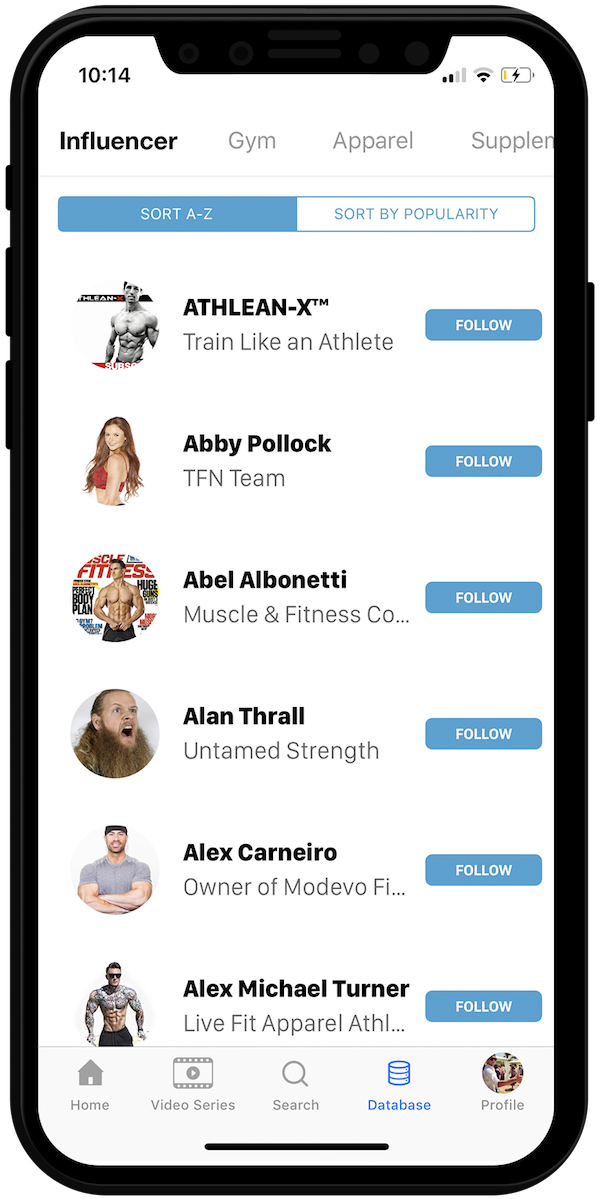Follow Abby Pollock
Screen dimensions: 600x1199
(483, 461)
